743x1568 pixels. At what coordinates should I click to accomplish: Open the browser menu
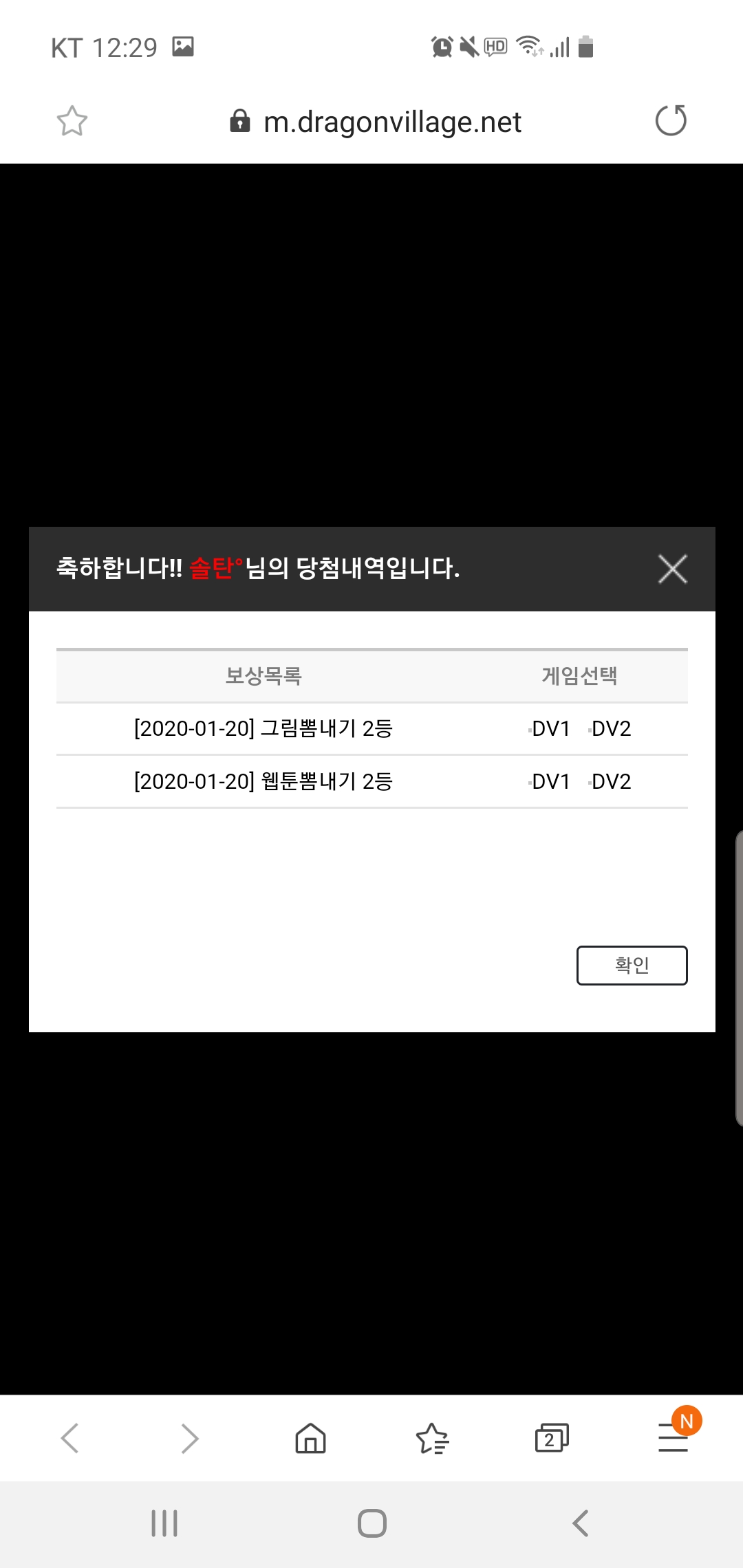673,1438
